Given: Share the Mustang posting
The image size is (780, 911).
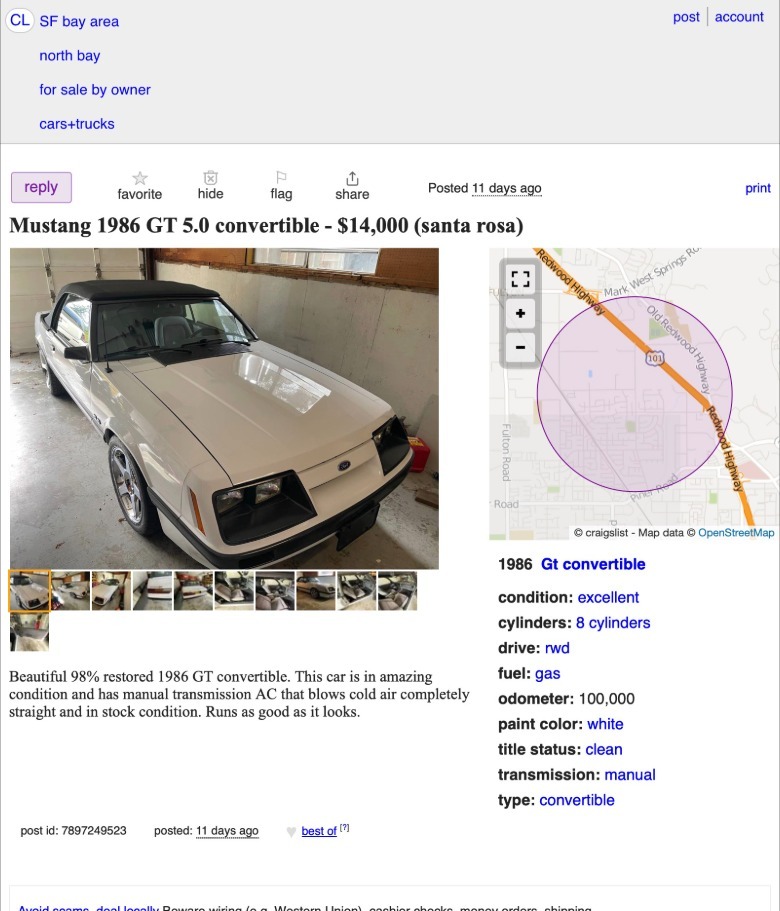Looking at the screenshot, I should [352, 186].
